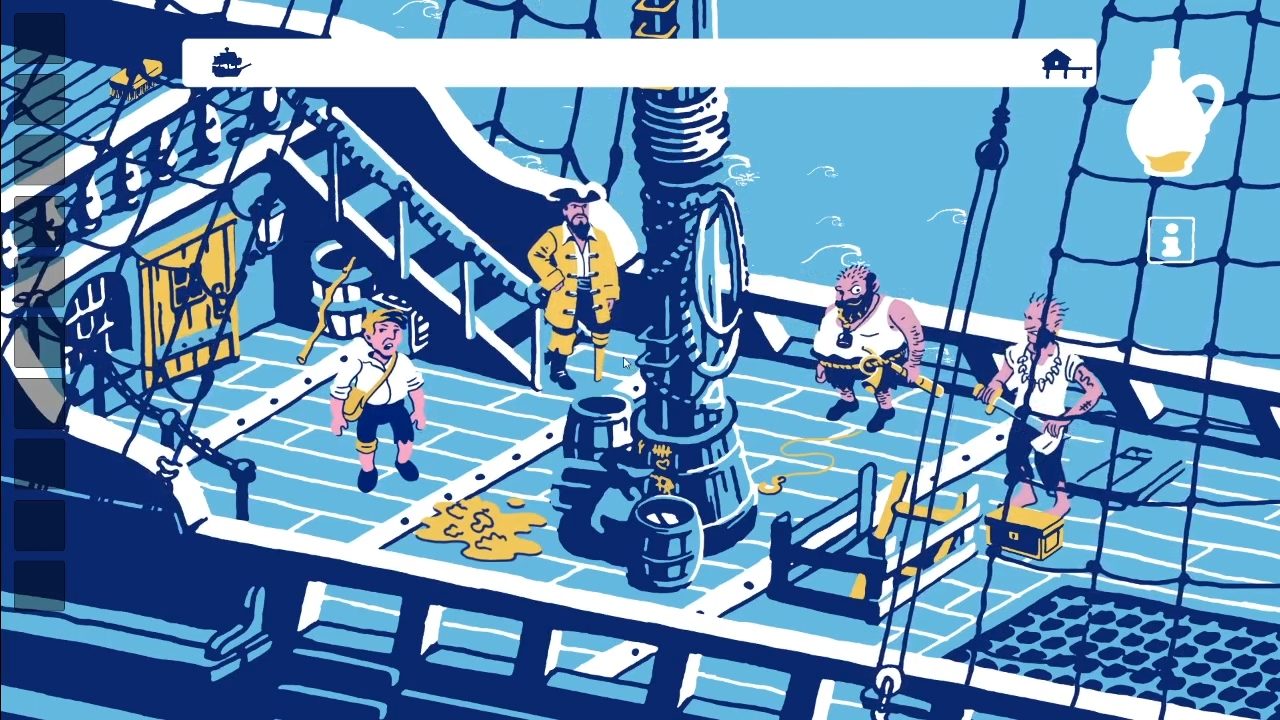
Task: Select the young sailor with satchel
Action: click(x=380, y=395)
